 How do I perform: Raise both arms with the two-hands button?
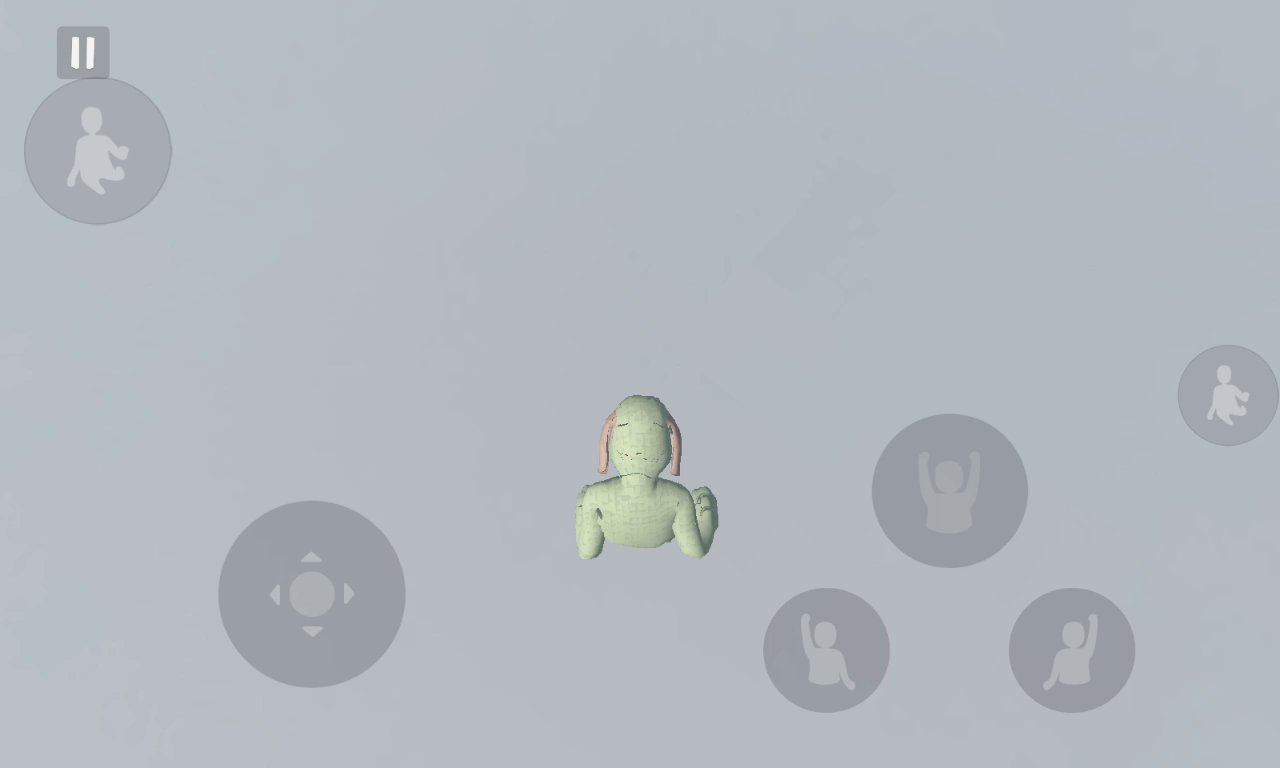pyautogui.click(x=949, y=491)
